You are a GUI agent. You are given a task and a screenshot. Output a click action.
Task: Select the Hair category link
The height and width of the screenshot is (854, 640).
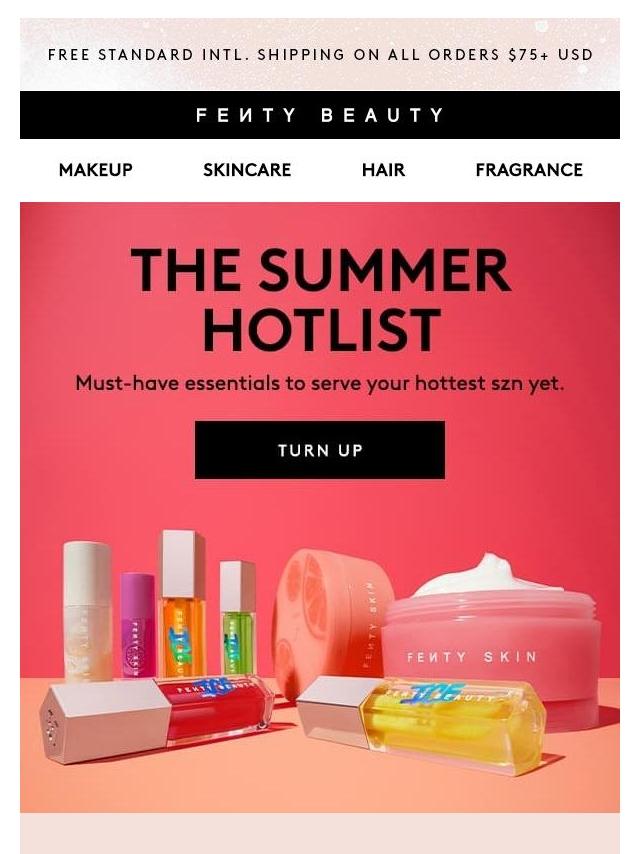tap(383, 170)
